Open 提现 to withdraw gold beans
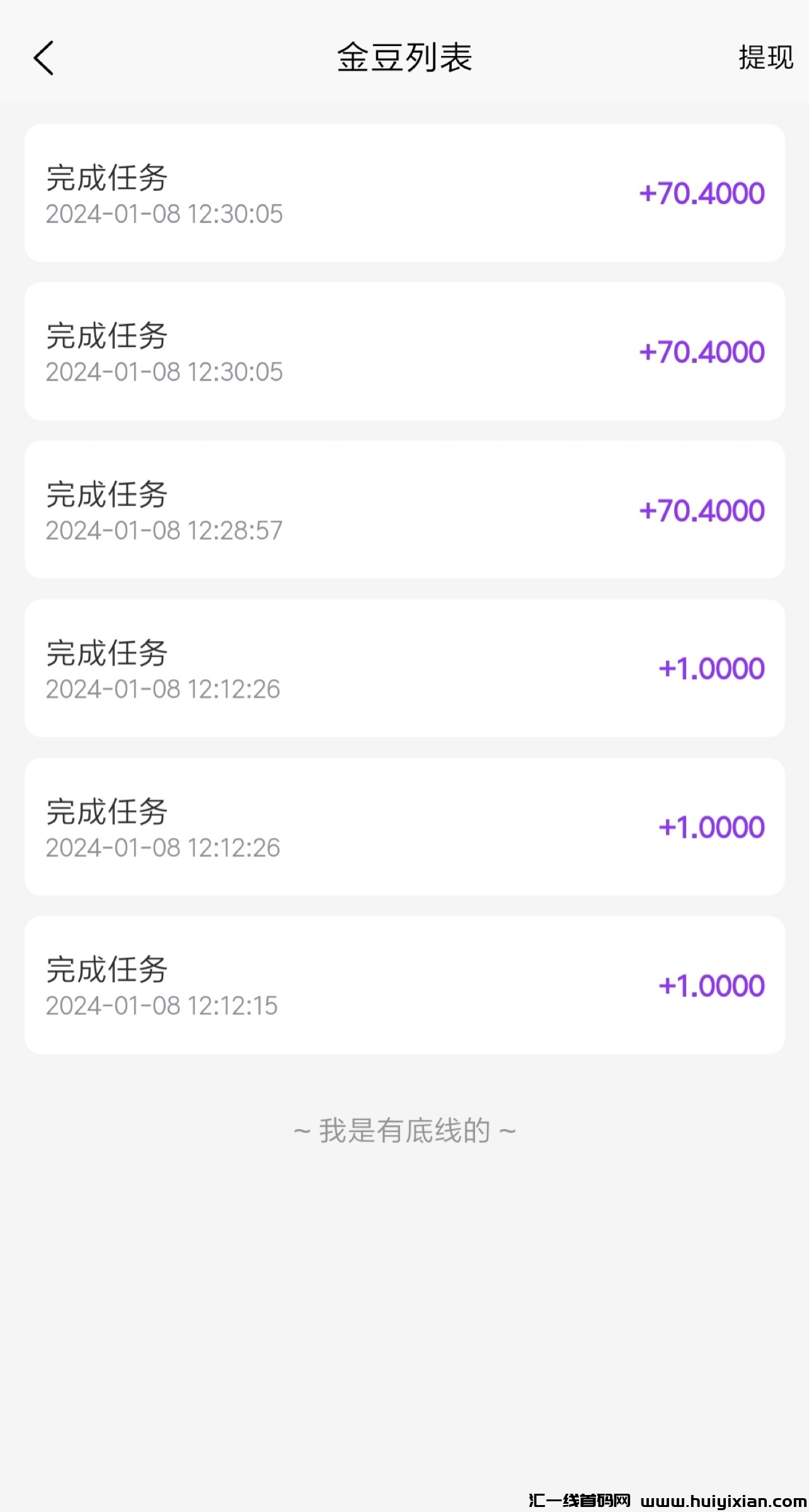The width and height of the screenshot is (809, 1512). click(x=765, y=58)
